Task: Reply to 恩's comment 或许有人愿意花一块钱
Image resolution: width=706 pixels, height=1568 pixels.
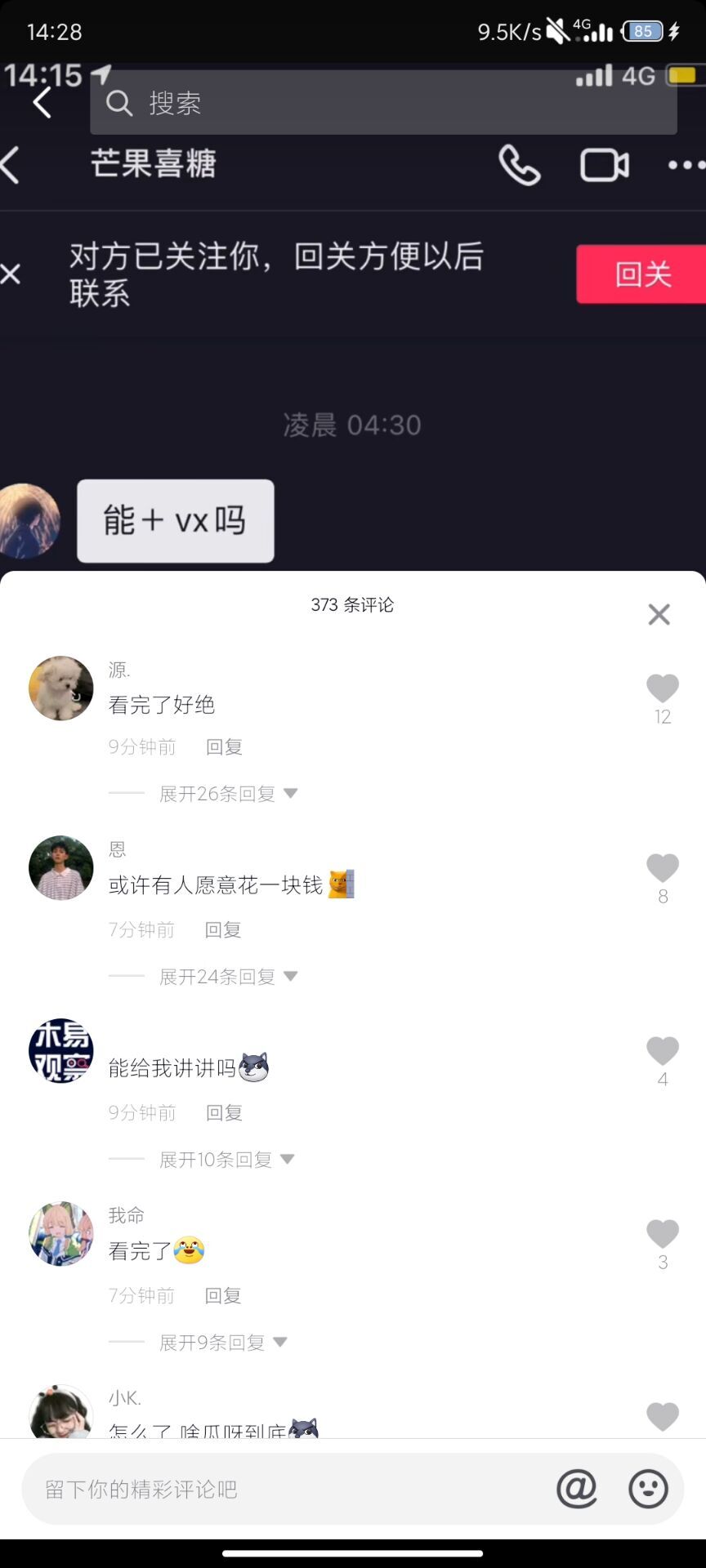Action: [222, 930]
